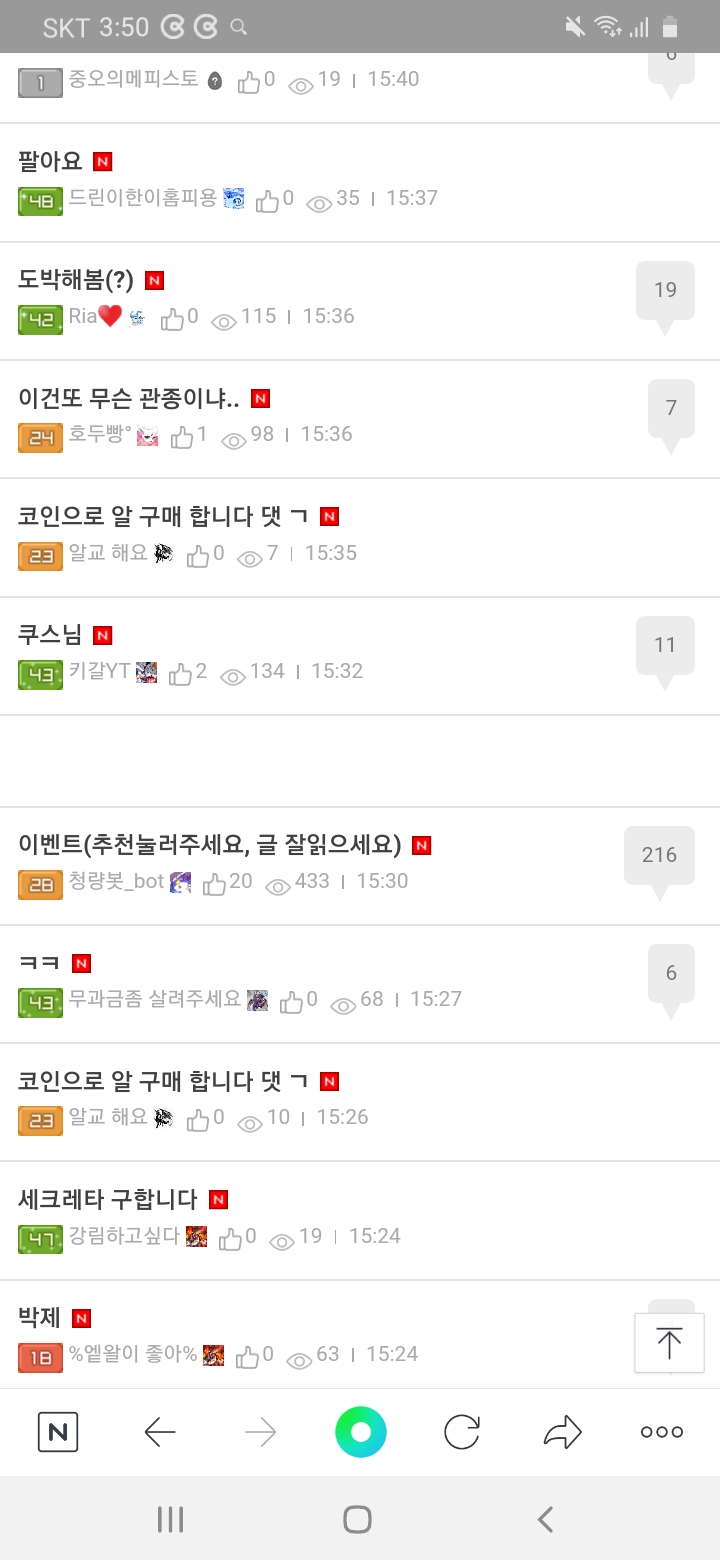Open the Naver home N button
Image resolution: width=720 pixels, height=1560 pixels.
coord(58,1432)
